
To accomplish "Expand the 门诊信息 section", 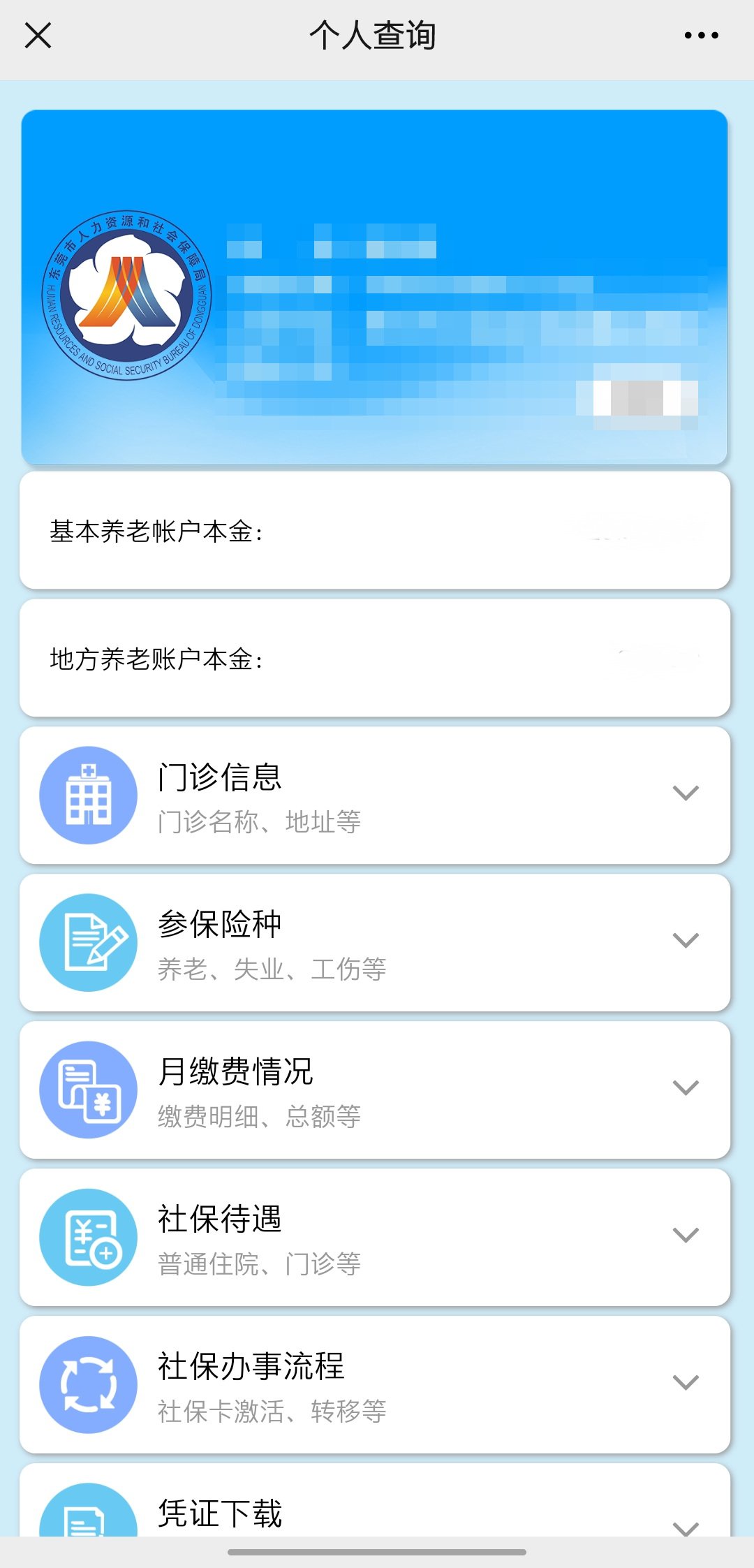I will point(685,793).
